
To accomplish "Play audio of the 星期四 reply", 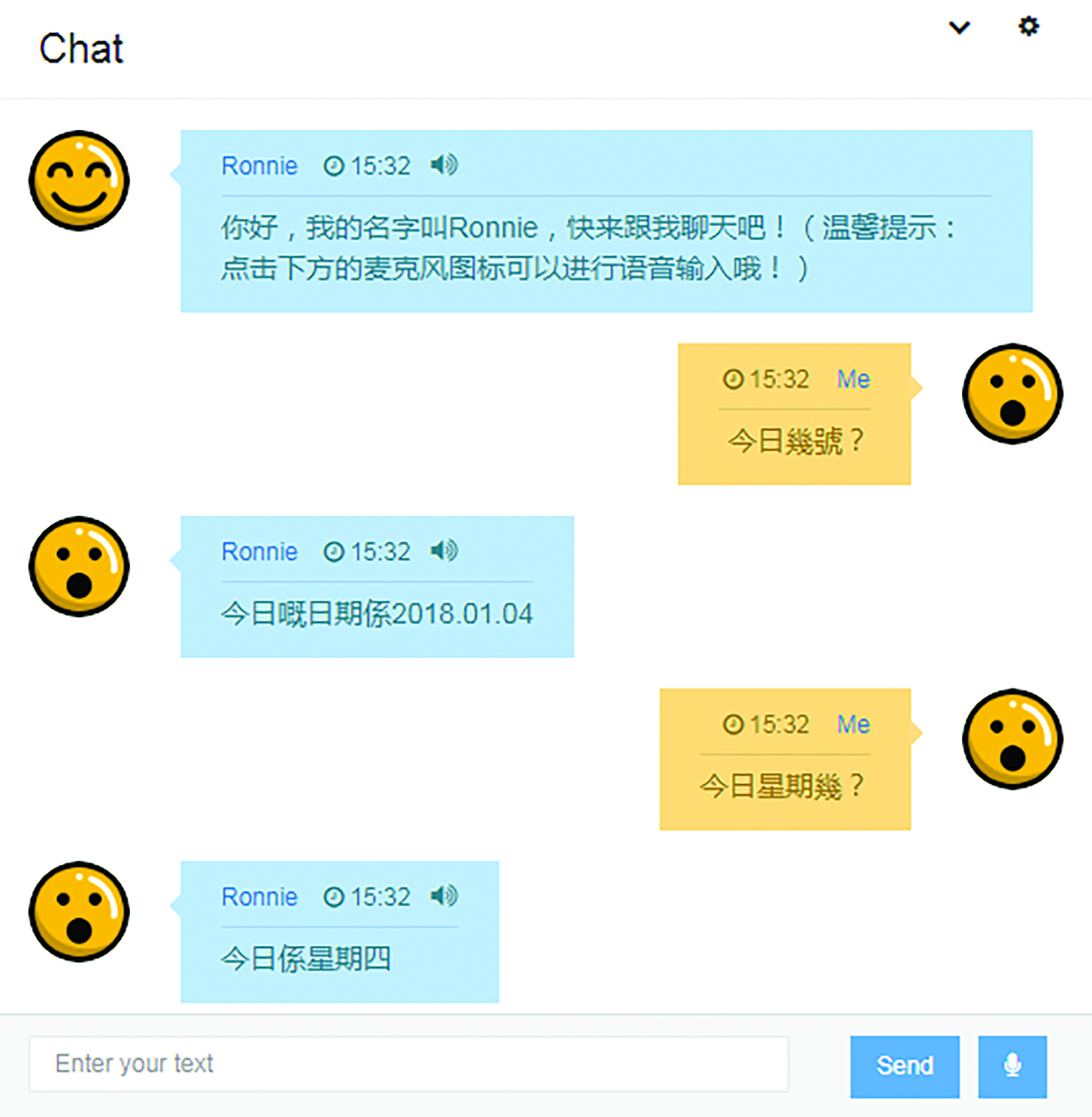I will [x=444, y=897].
